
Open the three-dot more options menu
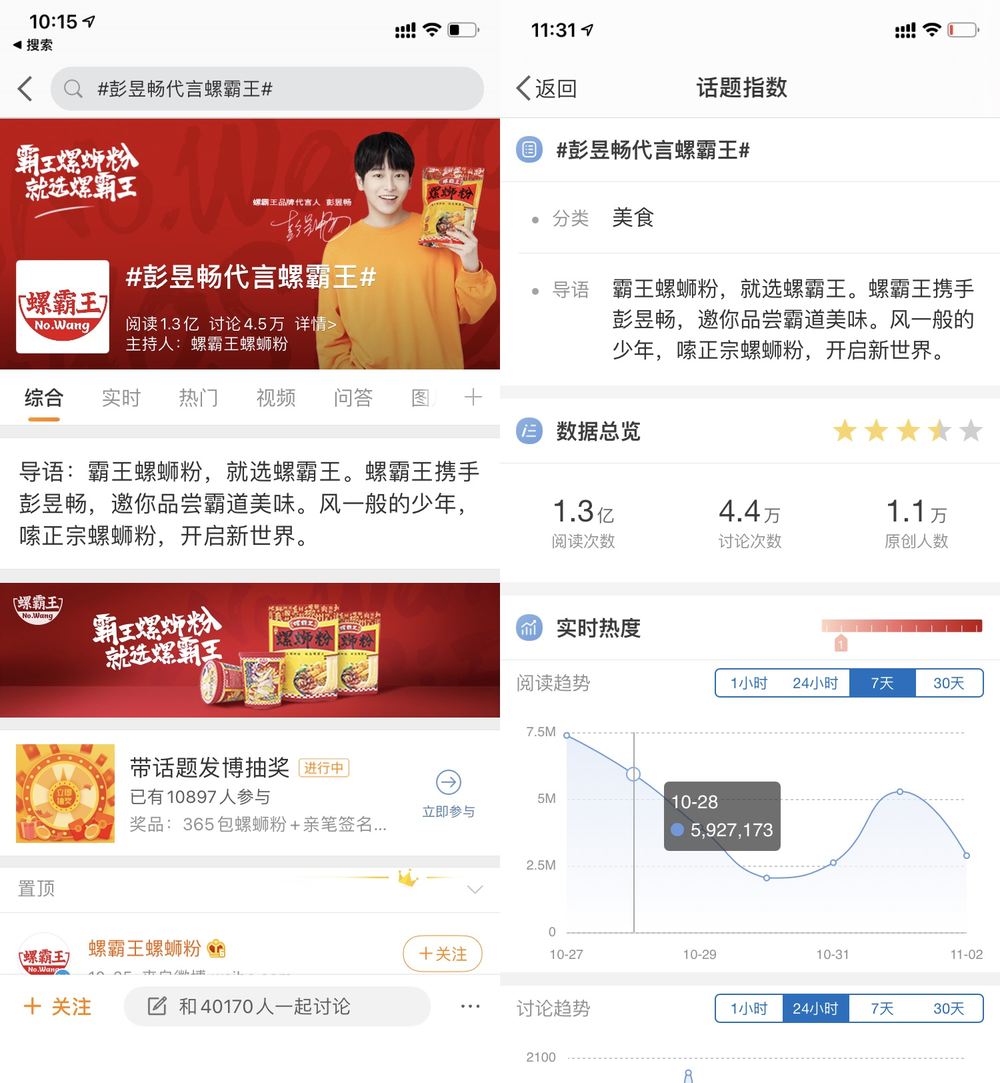point(470,1006)
